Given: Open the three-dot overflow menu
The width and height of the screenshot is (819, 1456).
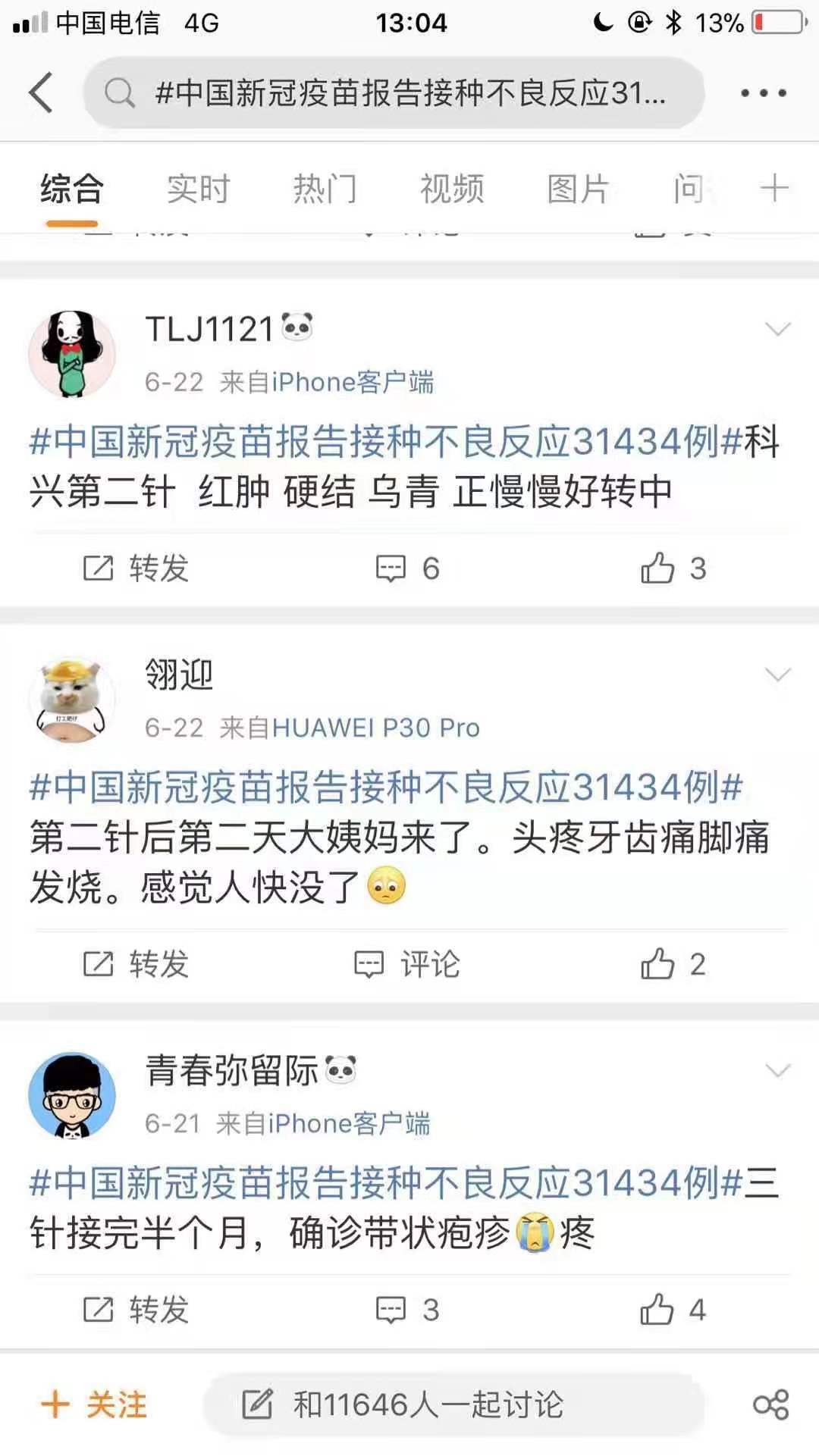Looking at the screenshot, I should pos(763,93).
